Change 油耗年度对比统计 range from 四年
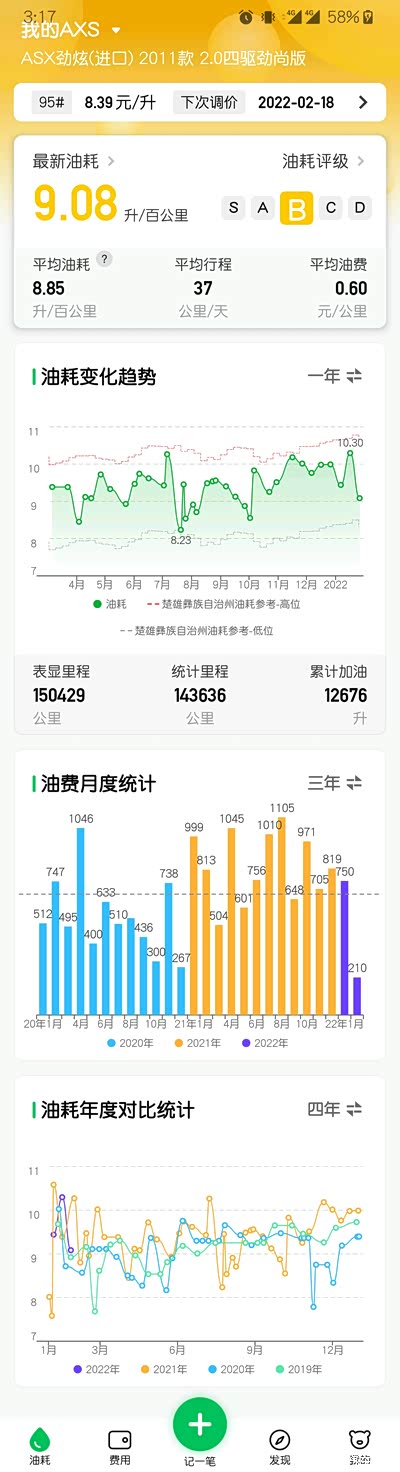Viewport: 400px width, 1472px height. (335, 1109)
